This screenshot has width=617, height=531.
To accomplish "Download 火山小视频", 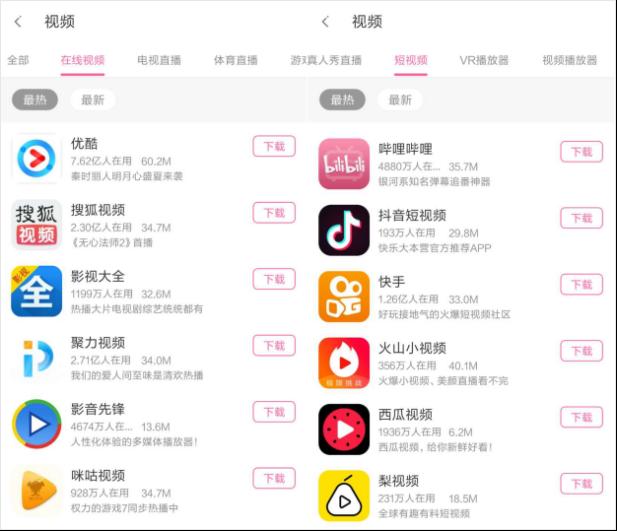I will 581,351.
